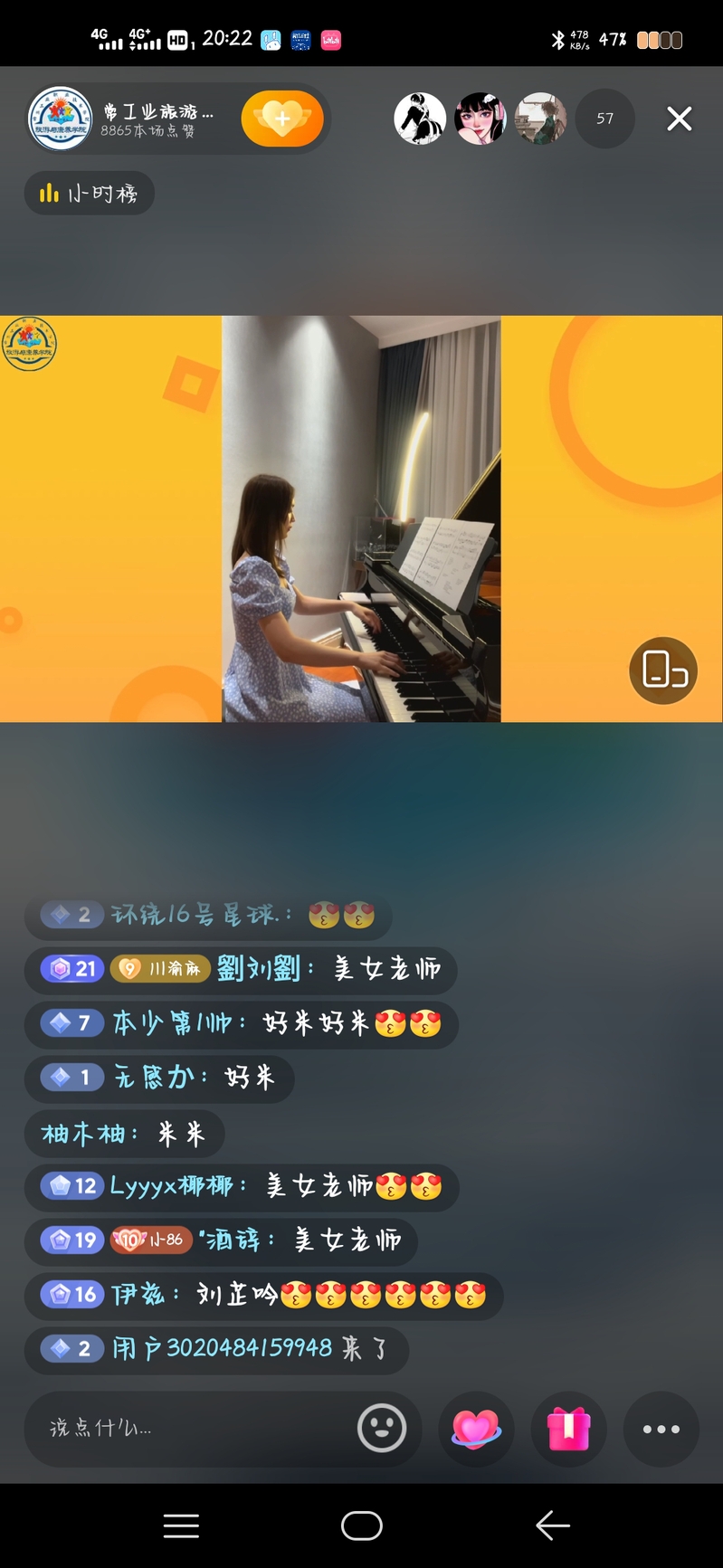Send a like with the heart icon
The image size is (723, 1568).
pyautogui.click(x=476, y=1429)
